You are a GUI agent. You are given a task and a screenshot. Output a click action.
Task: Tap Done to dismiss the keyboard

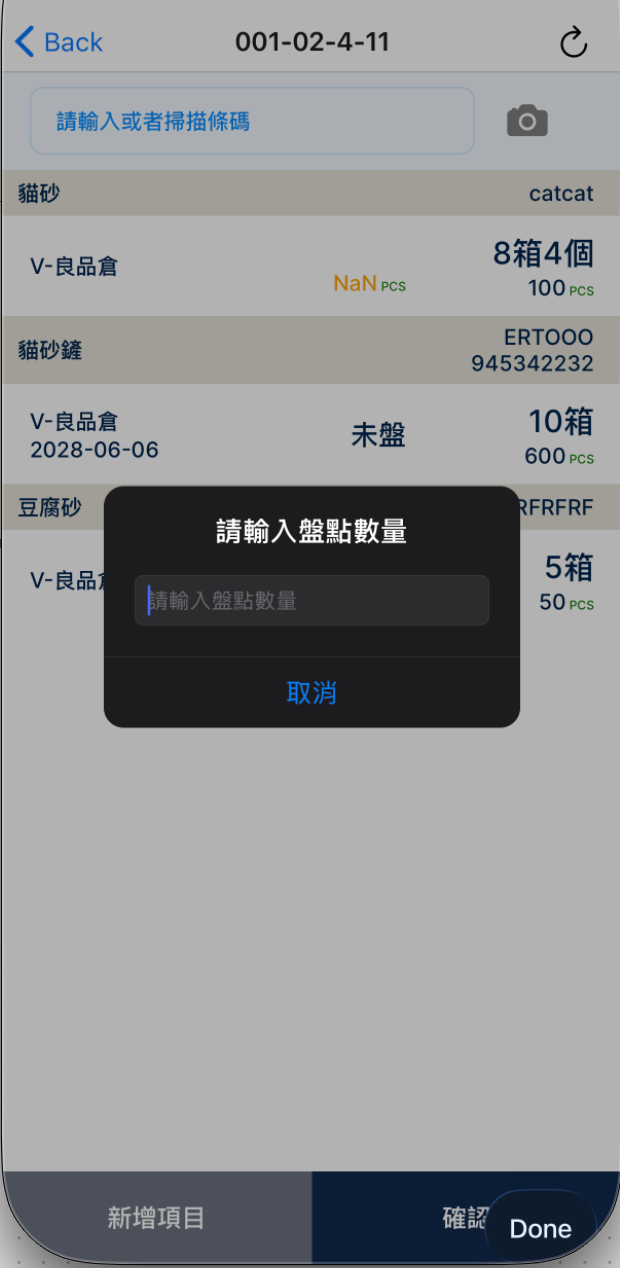coord(540,1228)
